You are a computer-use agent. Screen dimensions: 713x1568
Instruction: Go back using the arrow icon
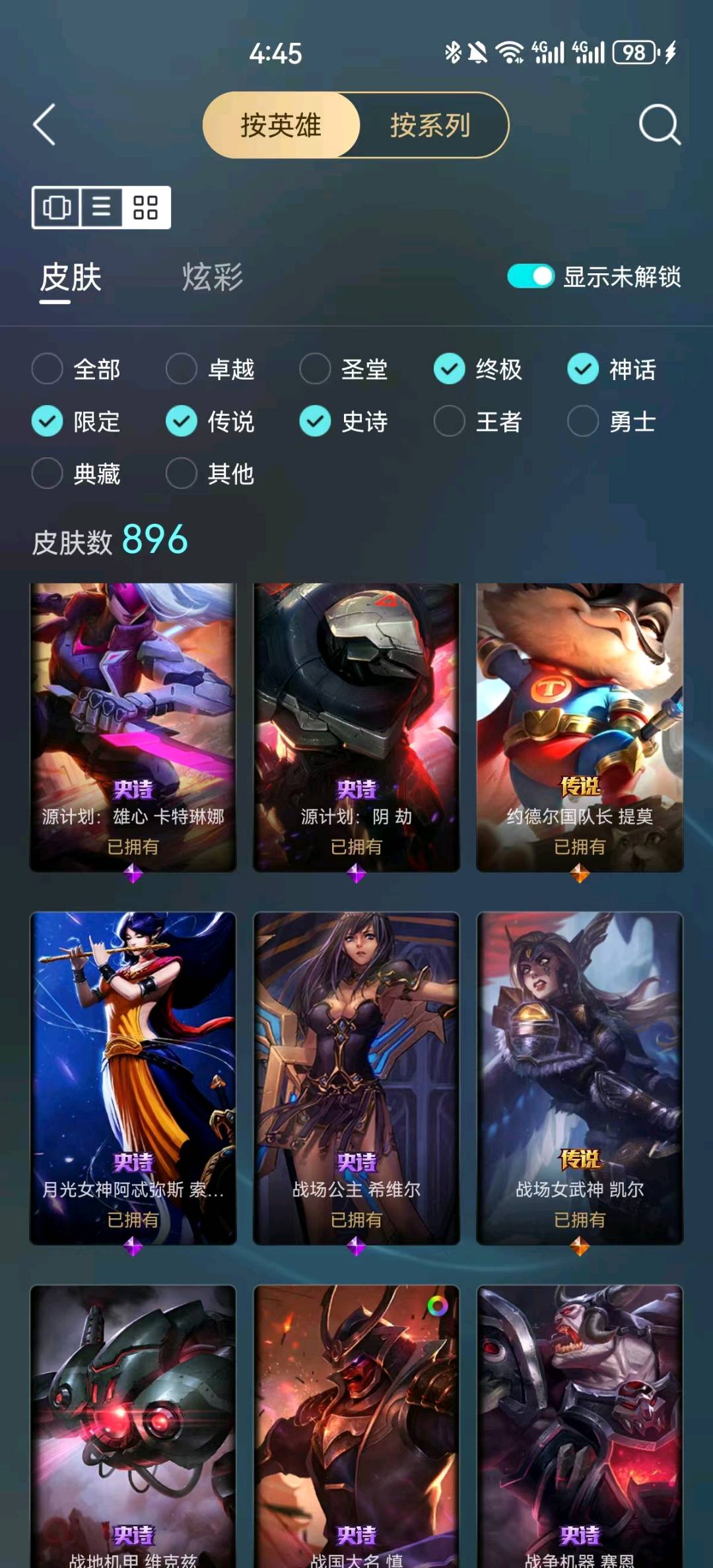[x=45, y=125]
